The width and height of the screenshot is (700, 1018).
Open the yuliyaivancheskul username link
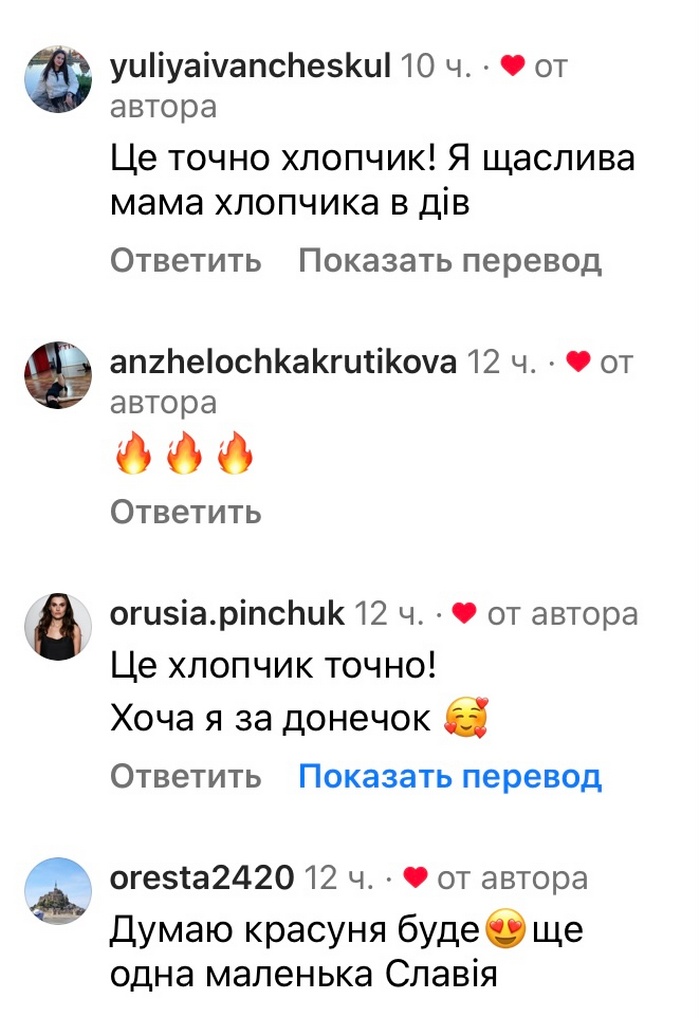click(x=250, y=67)
